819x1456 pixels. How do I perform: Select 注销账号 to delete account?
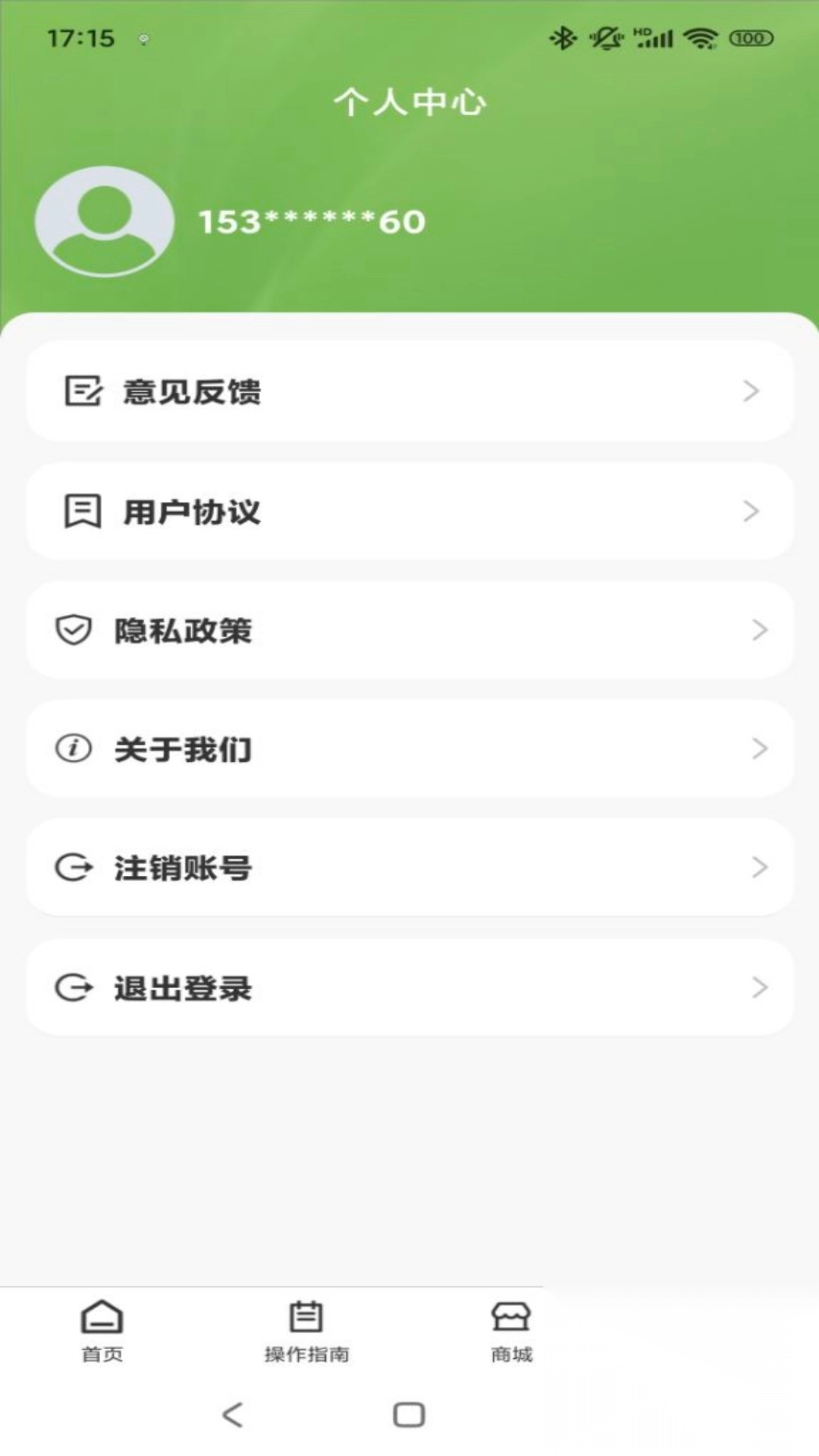pyautogui.click(x=409, y=868)
